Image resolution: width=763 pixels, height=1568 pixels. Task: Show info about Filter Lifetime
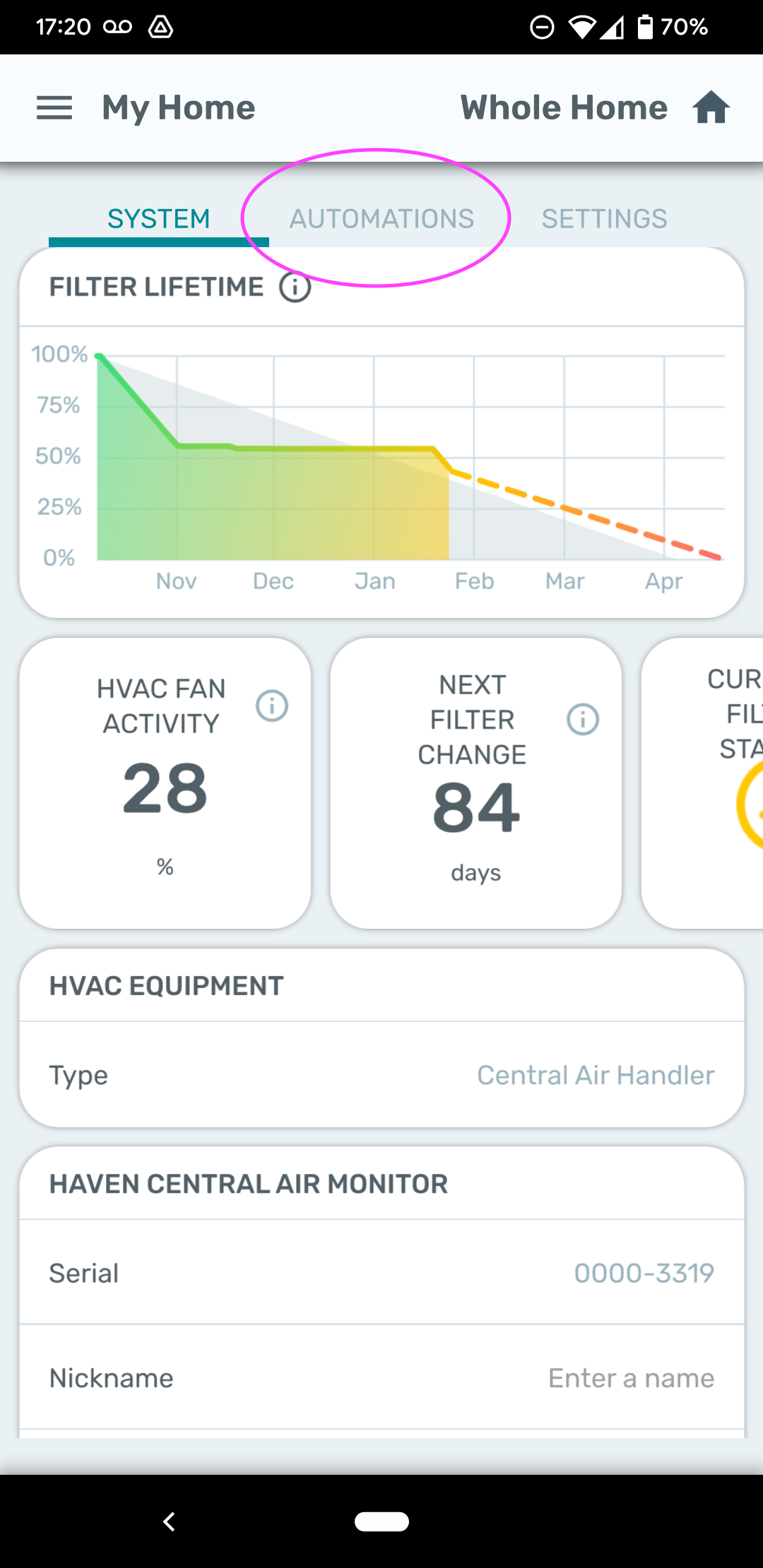295,287
